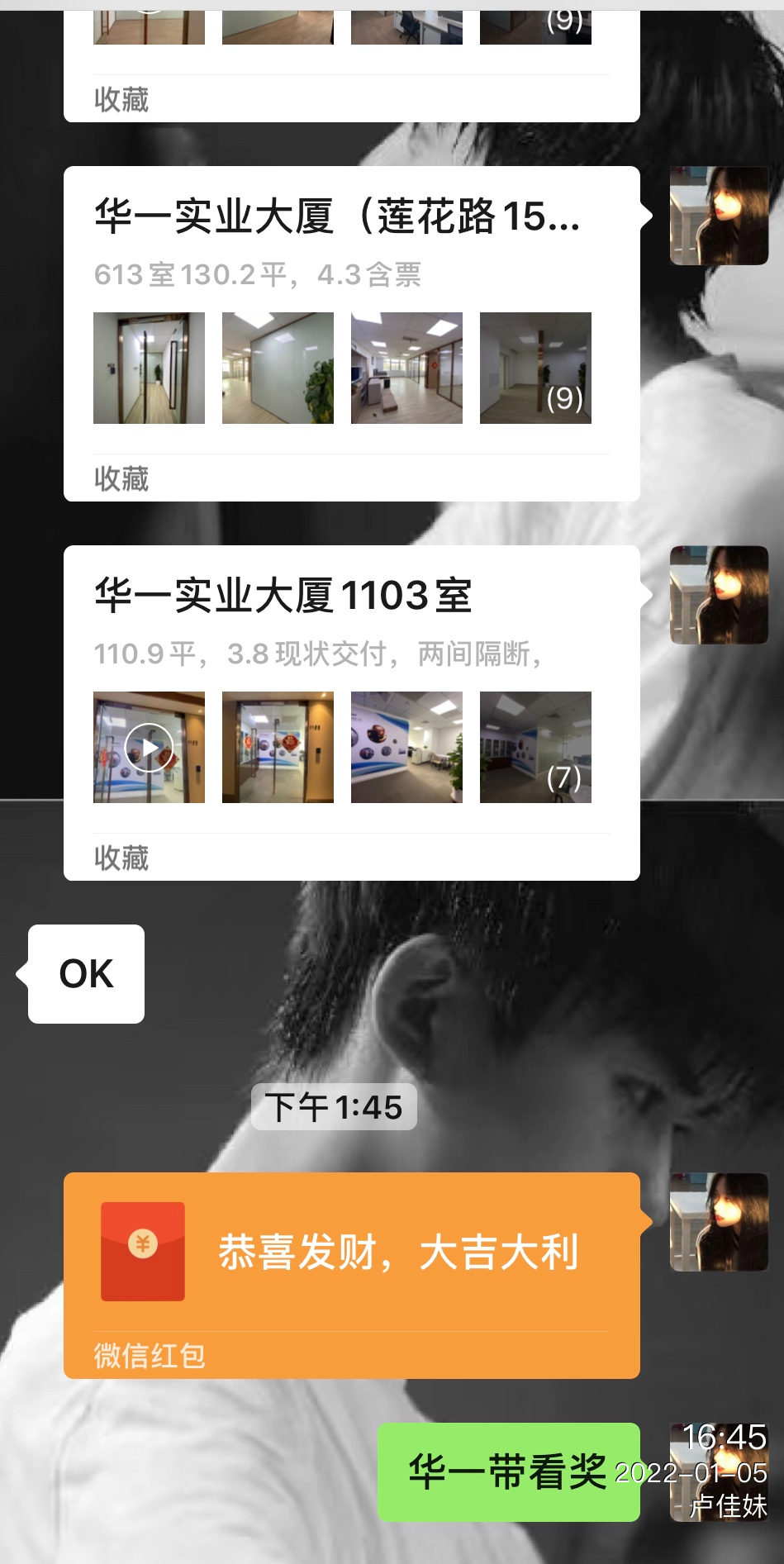View the (9) photo in the 613室 card
Screen dimensions: 784x1564
click(535, 368)
